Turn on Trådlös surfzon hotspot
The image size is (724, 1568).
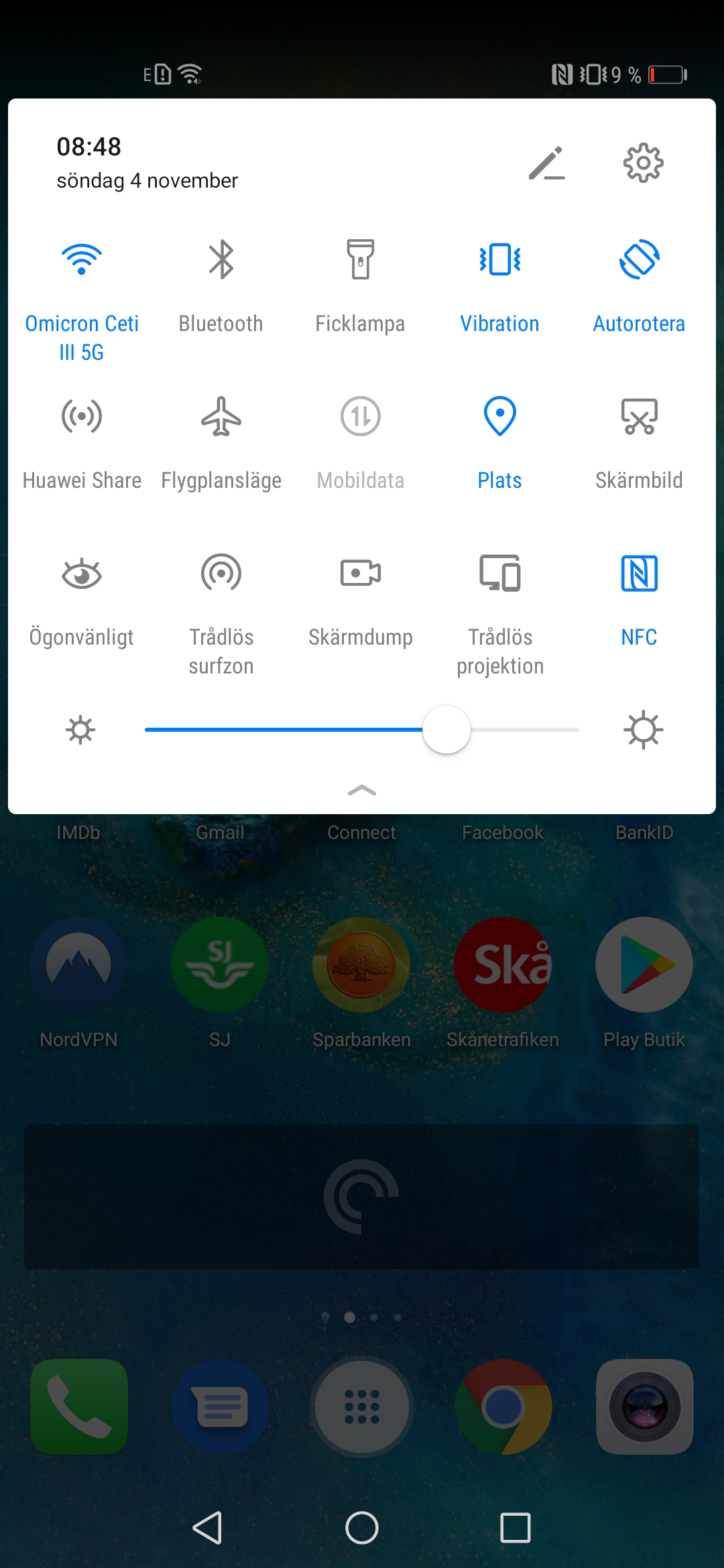221,574
